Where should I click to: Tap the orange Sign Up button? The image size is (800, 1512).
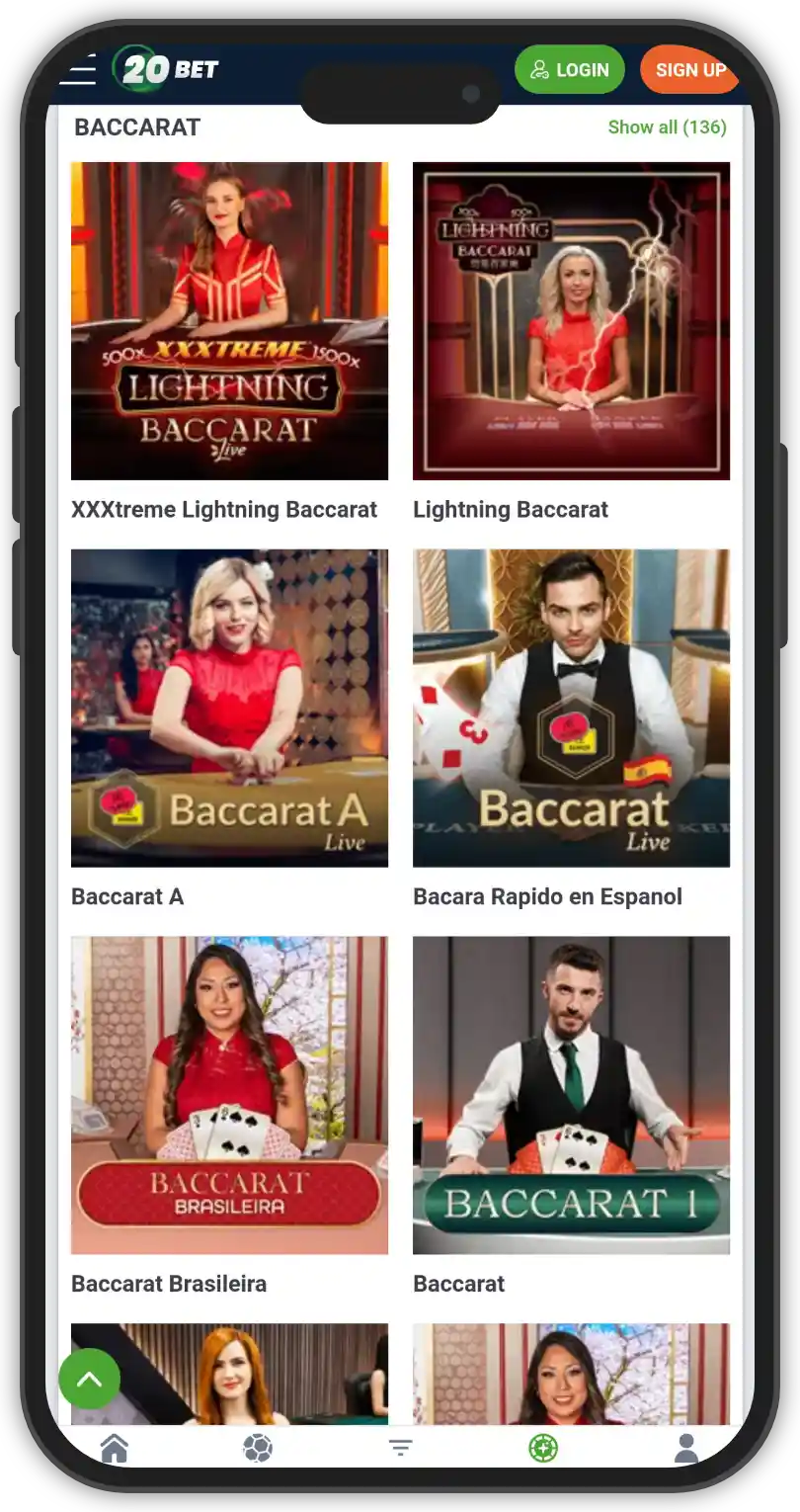688,70
